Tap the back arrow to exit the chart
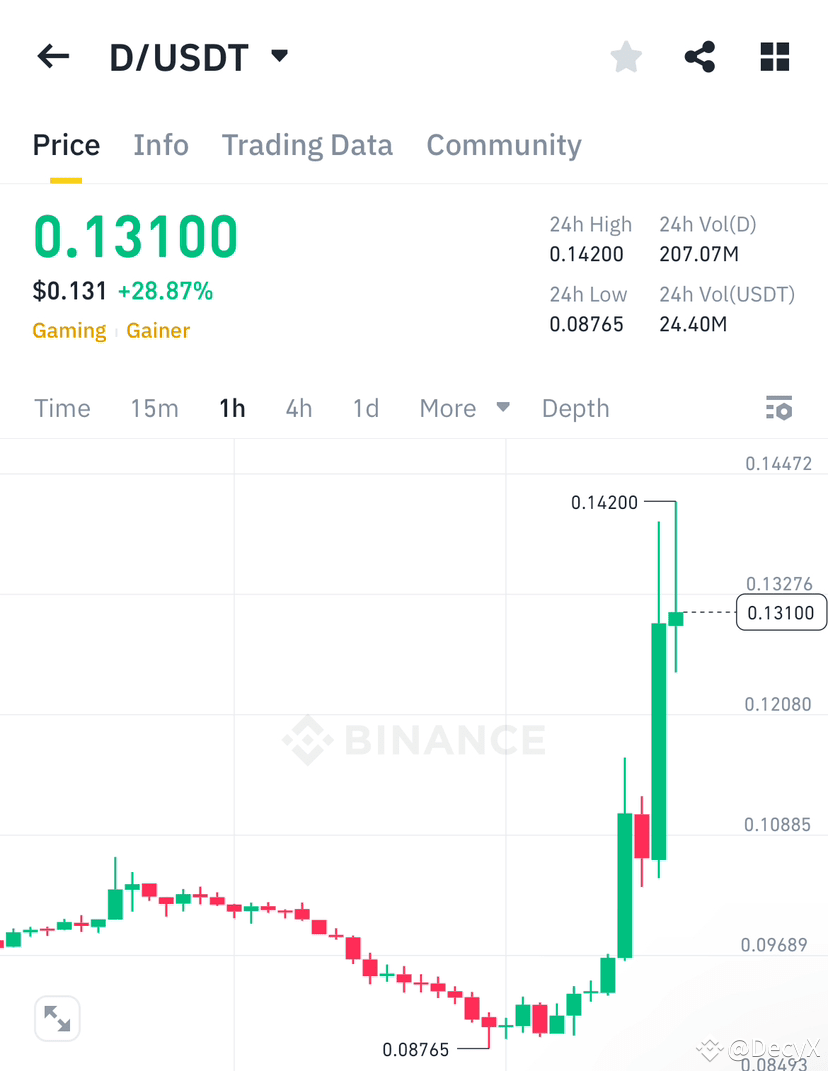The width and height of the screenshot is (828, 1071). click(52, 56)
